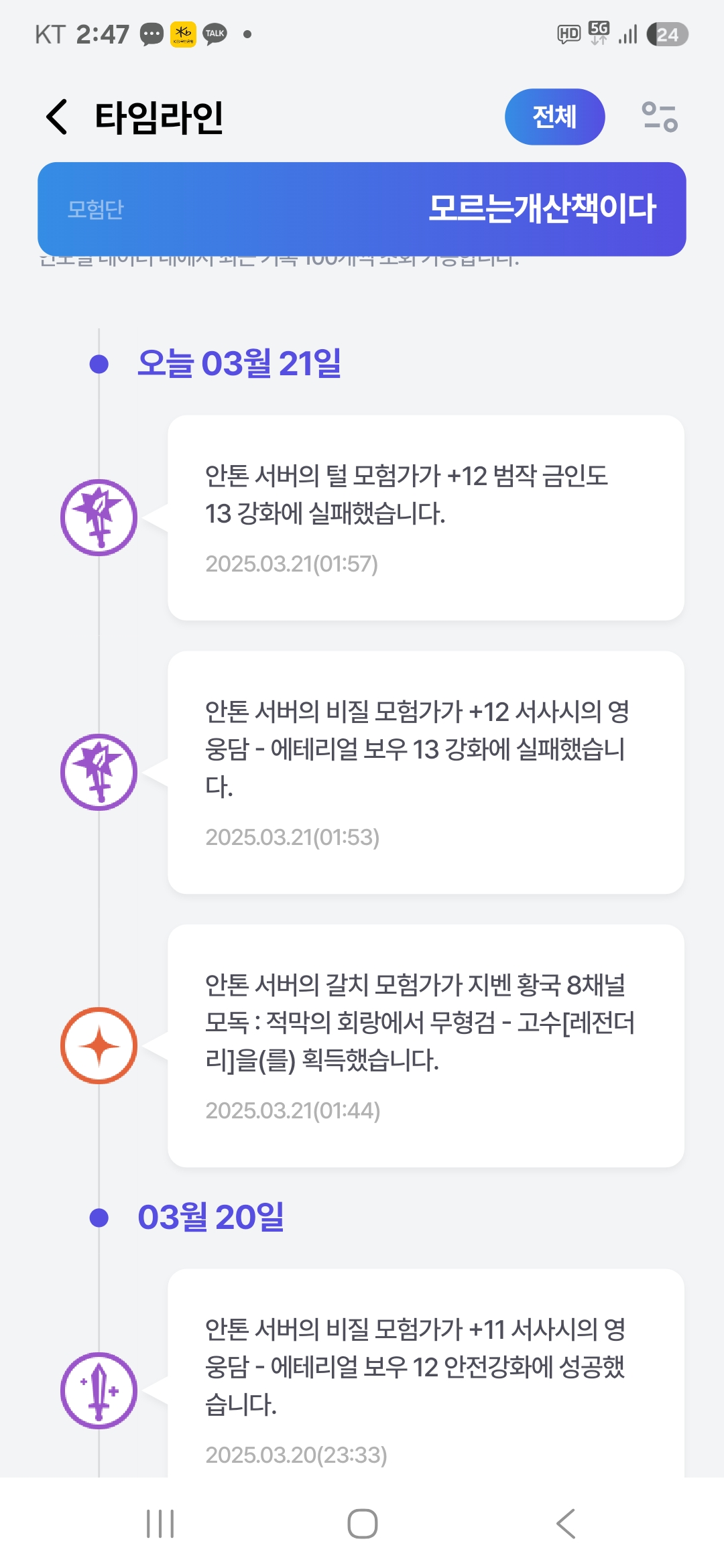Viewport: 724px width, 1568px height.
Task: Tap the 전체 filter button
Action: tap(554, 117)
